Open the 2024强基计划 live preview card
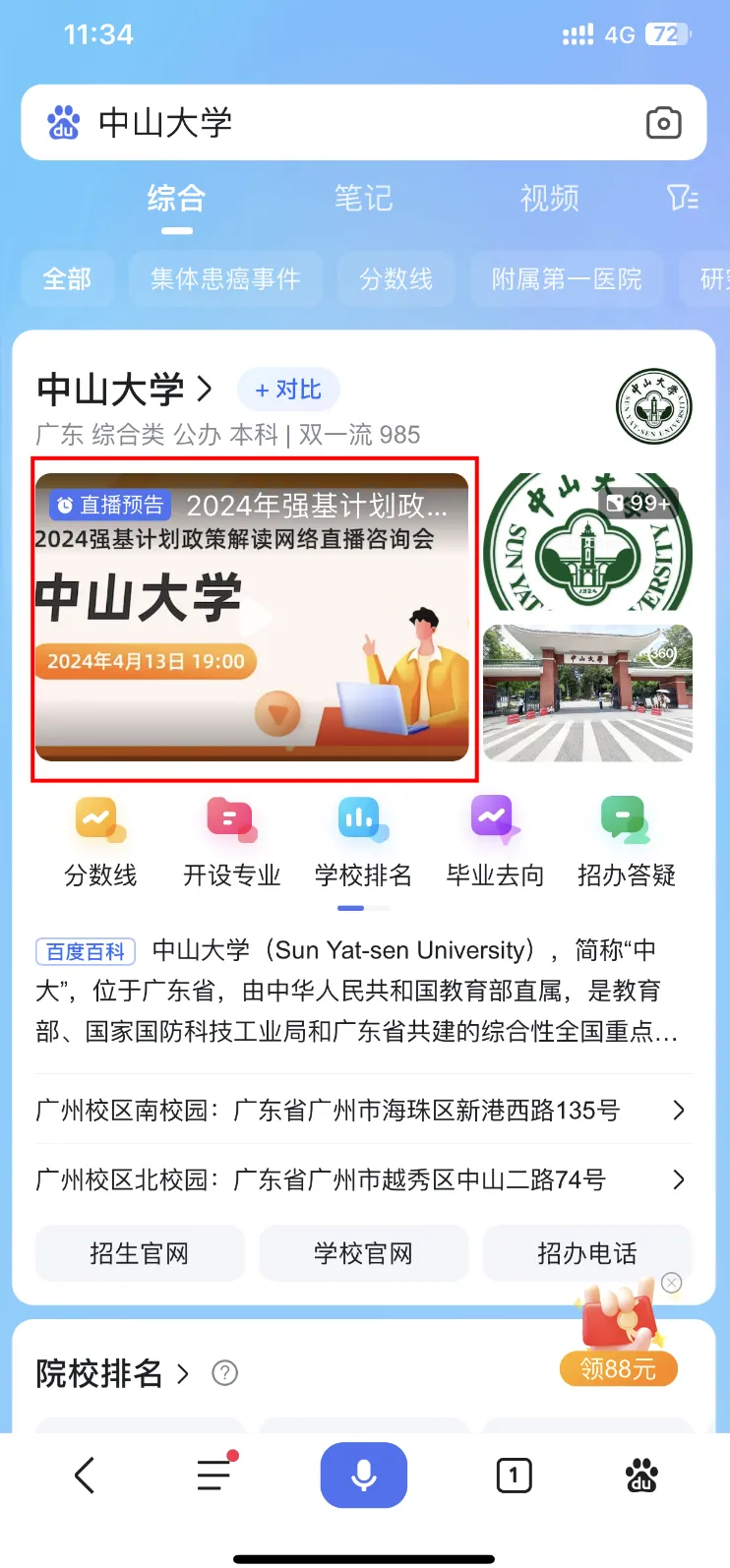This screenshot has height=1568, width=730. click(x=252, y=618)
